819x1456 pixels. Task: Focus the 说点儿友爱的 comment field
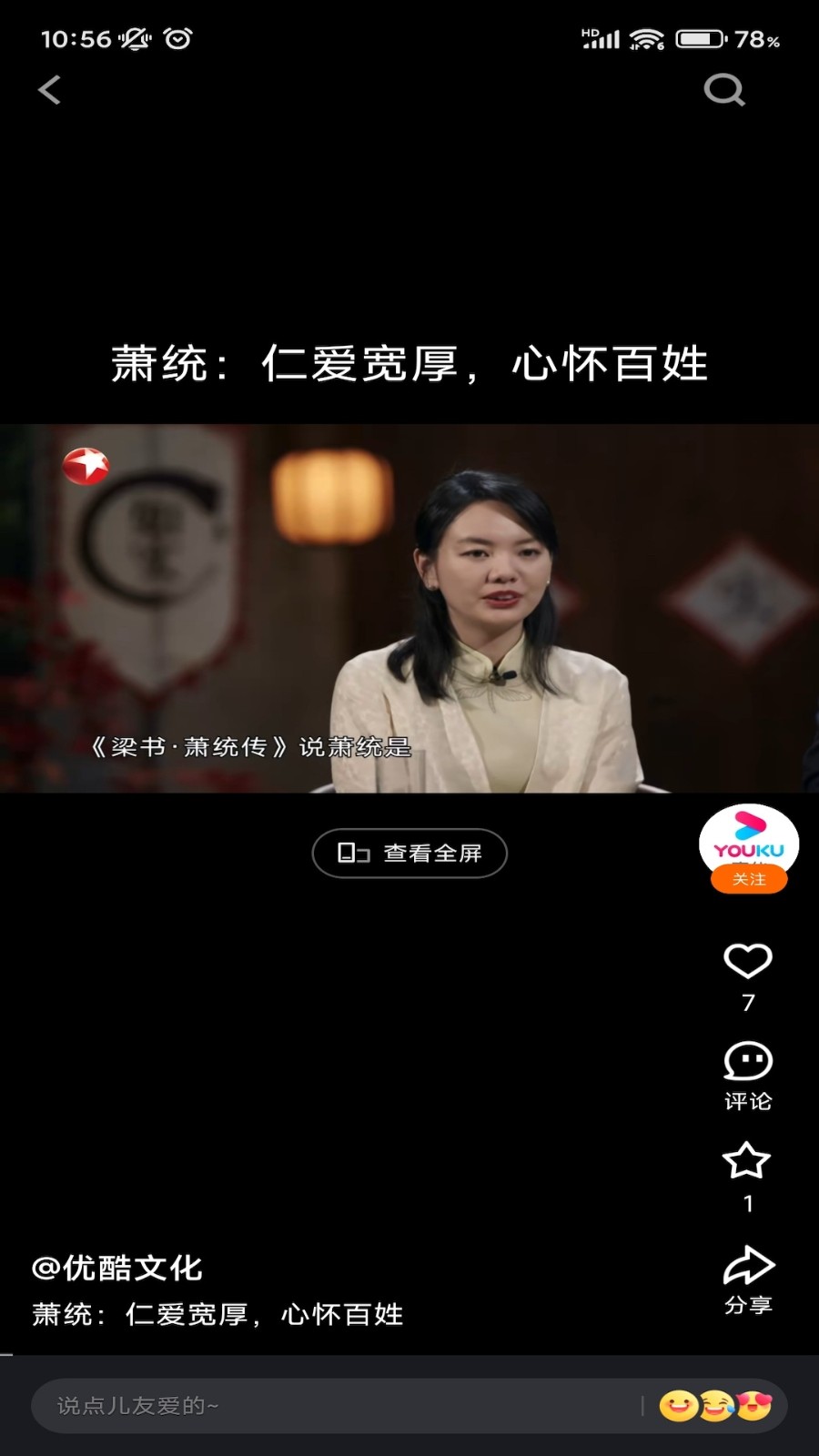coord(337,1406)
